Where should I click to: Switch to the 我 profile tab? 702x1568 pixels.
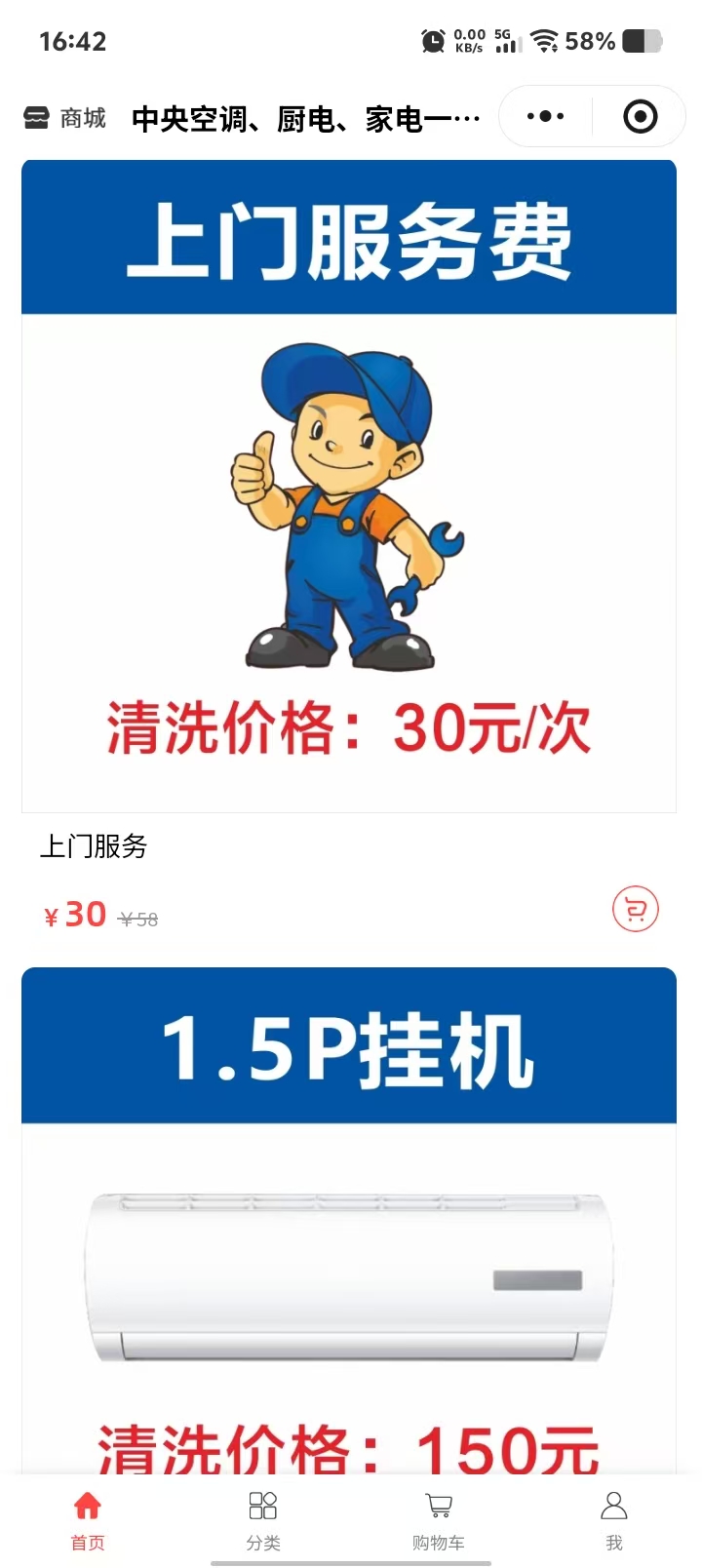coord(614,1519)
